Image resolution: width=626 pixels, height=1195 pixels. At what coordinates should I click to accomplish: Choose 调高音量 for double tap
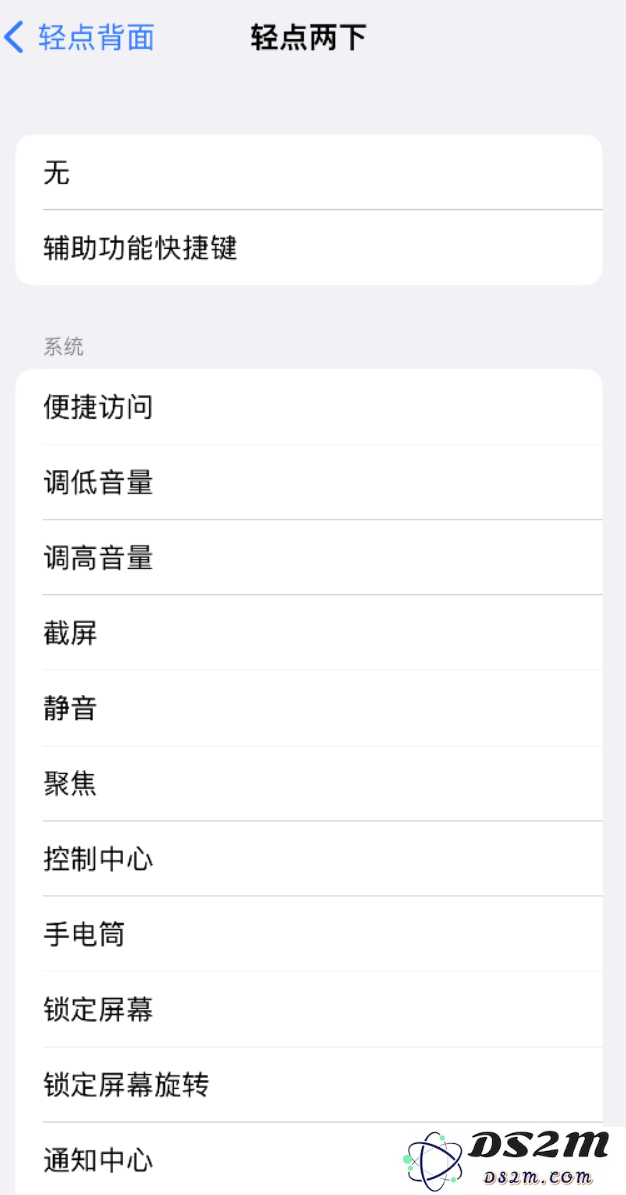[309, 558]
